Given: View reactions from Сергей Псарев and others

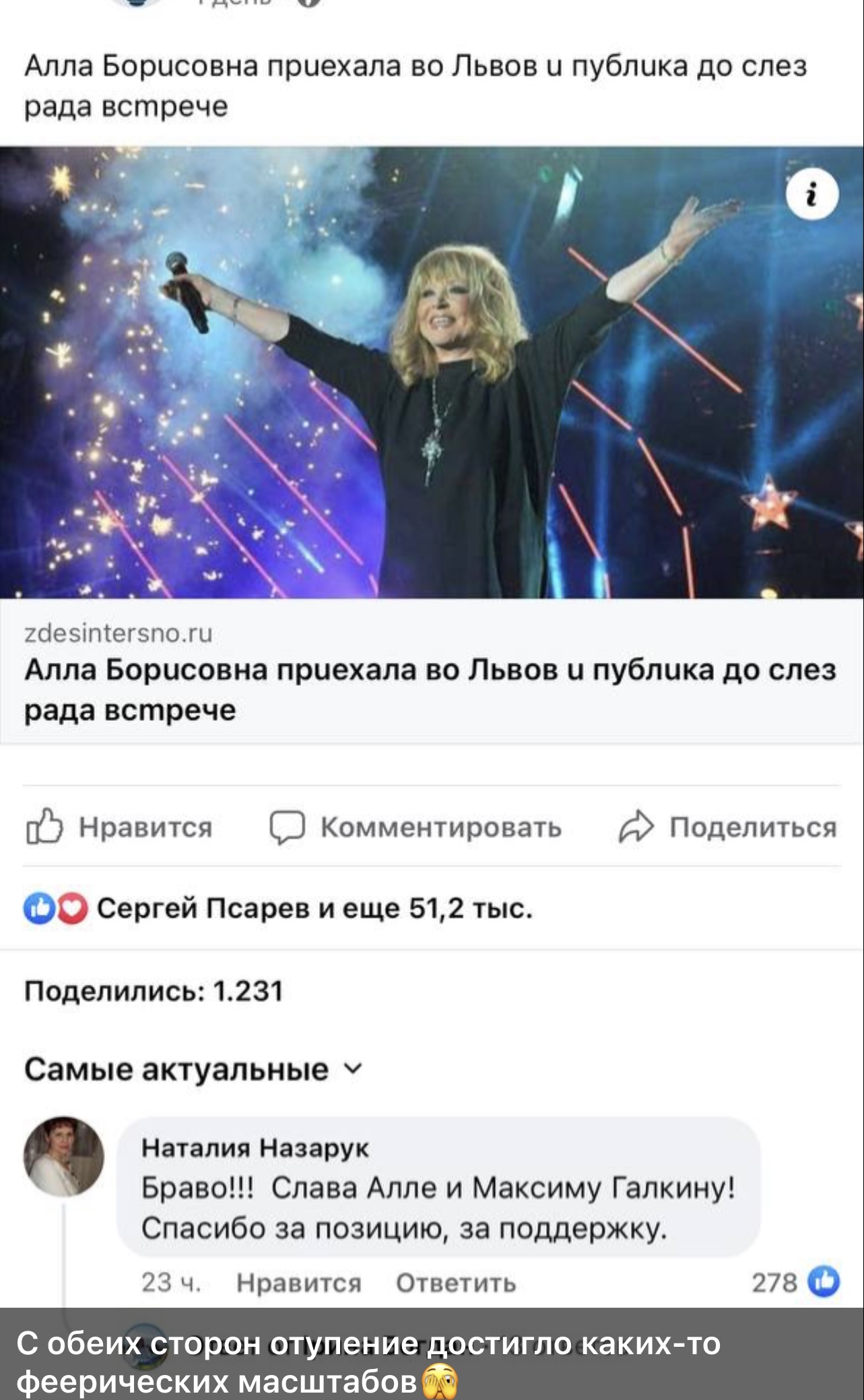Looking at the screenshot, I should (x=278, y=909).
